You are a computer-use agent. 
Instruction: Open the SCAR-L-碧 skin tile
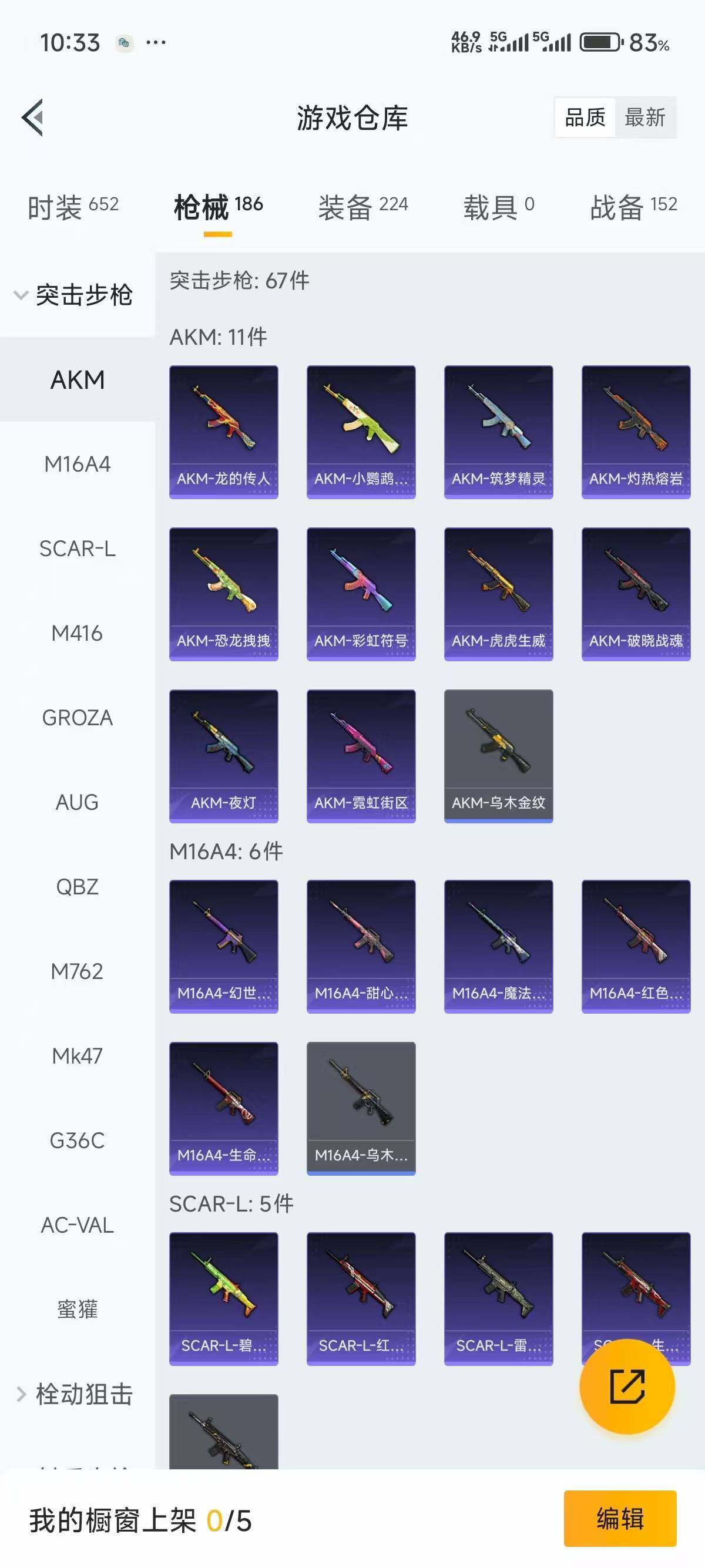(x=223, y=1298)
